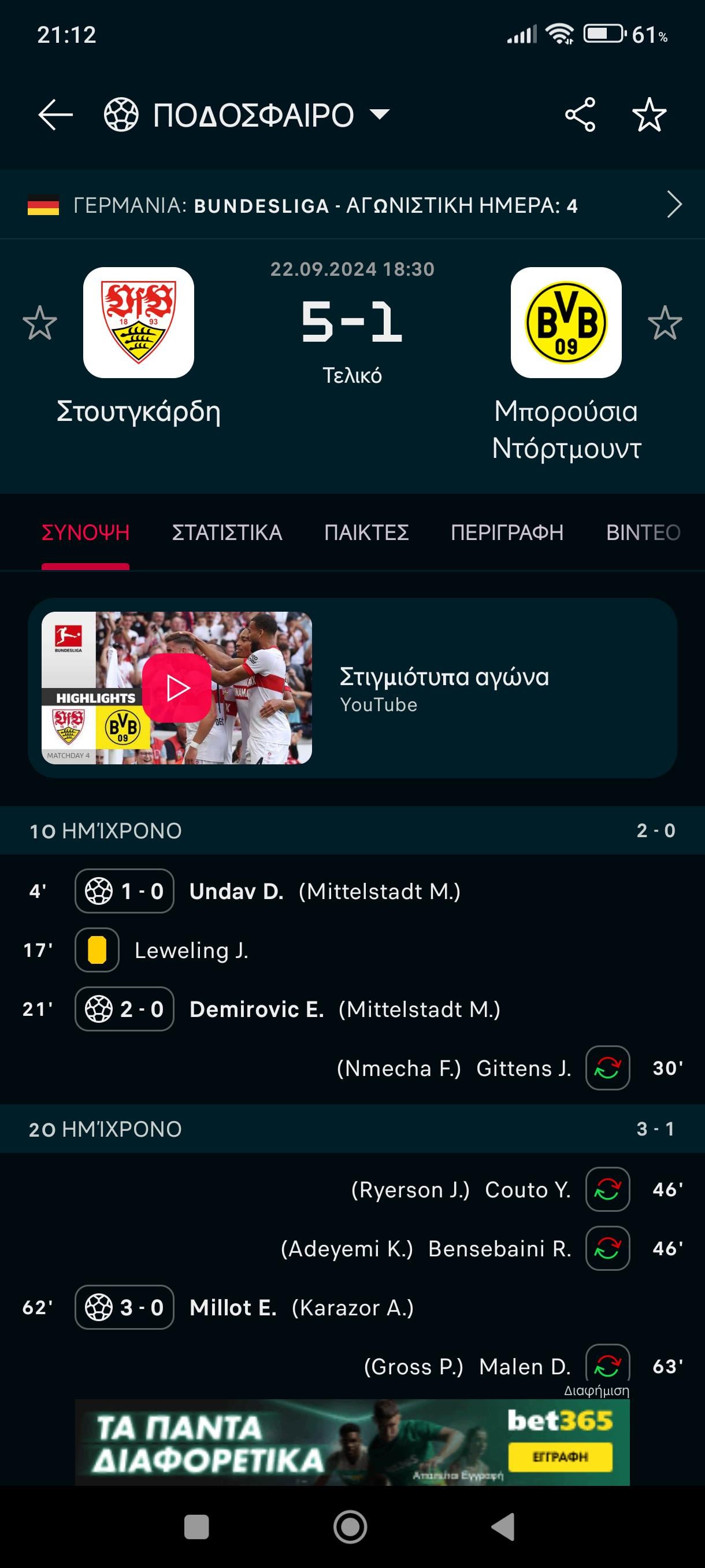Switch to the ΒΙΝΤΕΟ tab
This screenshot has height=1568, width=705.
(643, 532)
